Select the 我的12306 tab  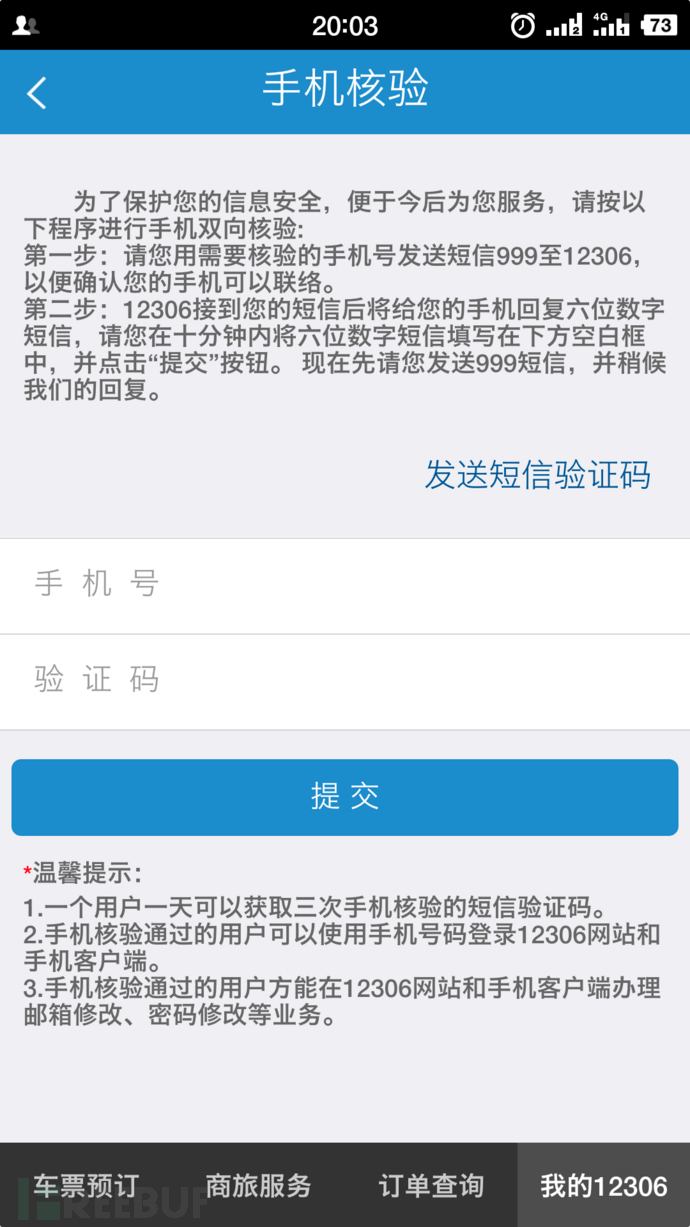coord(604,1186)
